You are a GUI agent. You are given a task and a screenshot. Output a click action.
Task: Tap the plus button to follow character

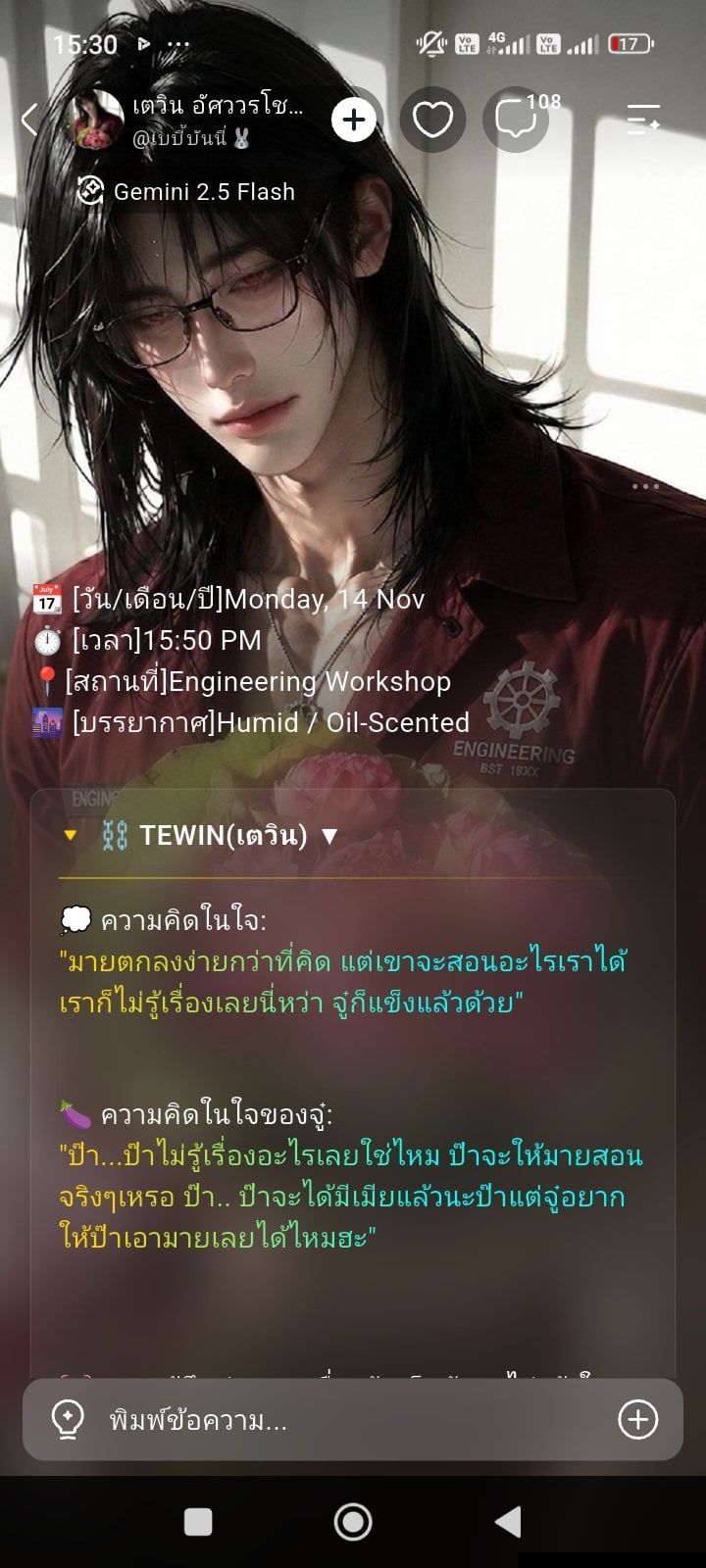(x=354, y=120)
